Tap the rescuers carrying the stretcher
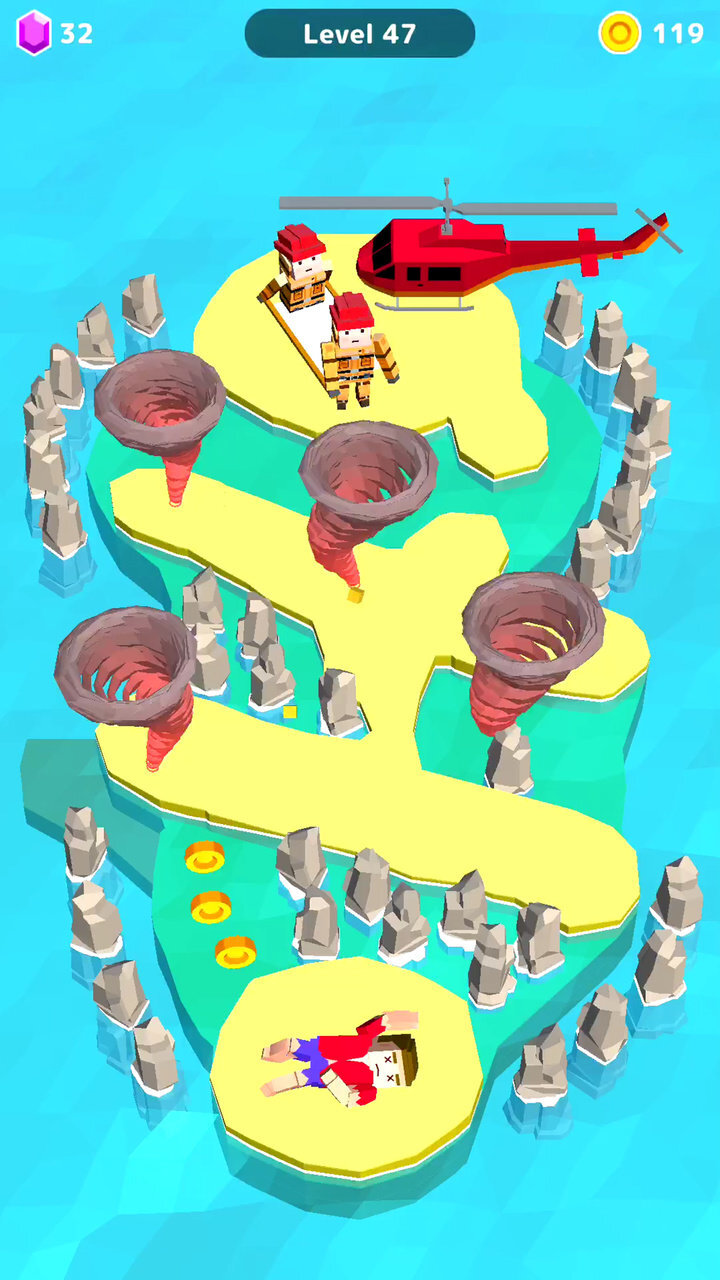 [330, 315]
